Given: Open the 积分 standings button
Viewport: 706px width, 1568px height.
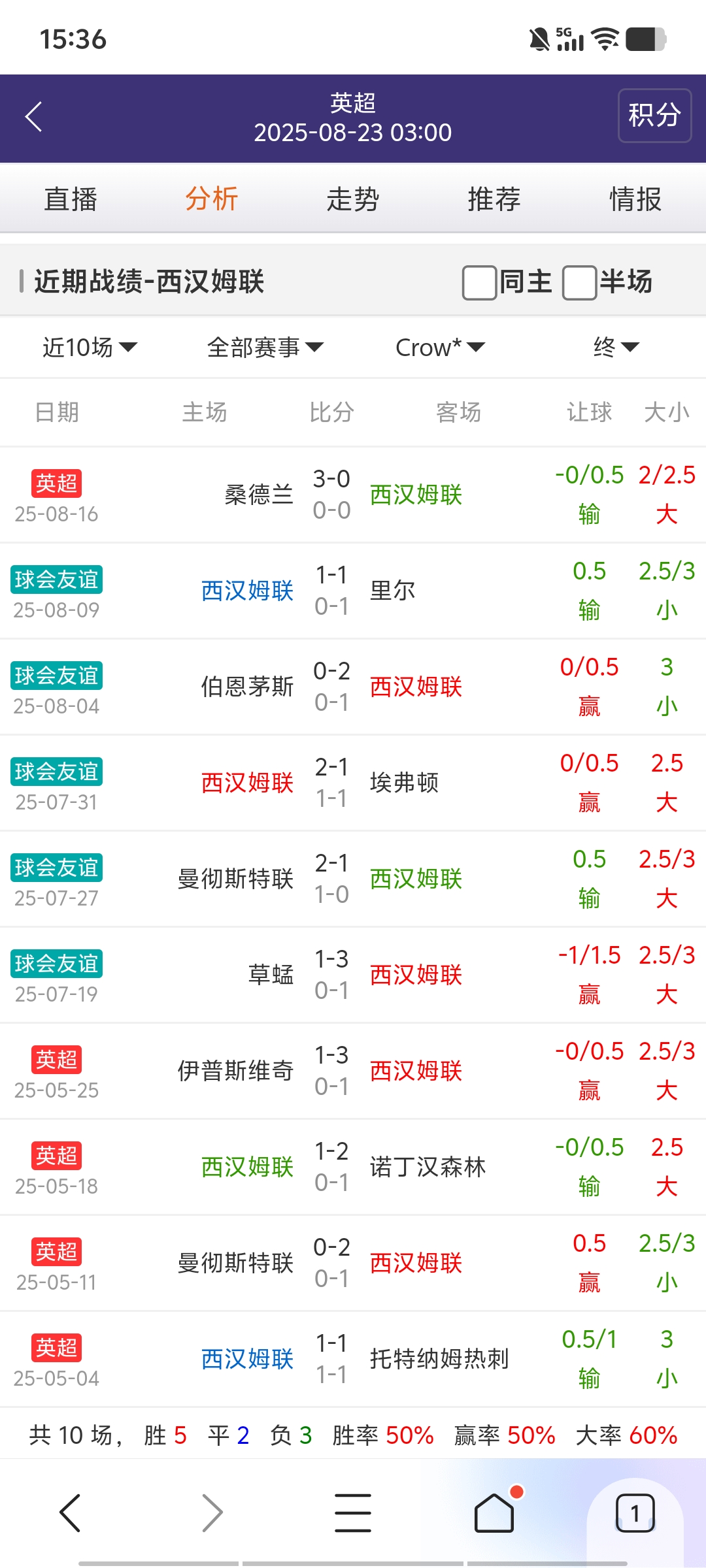Looking at the screenshot, I should [654, 116].
